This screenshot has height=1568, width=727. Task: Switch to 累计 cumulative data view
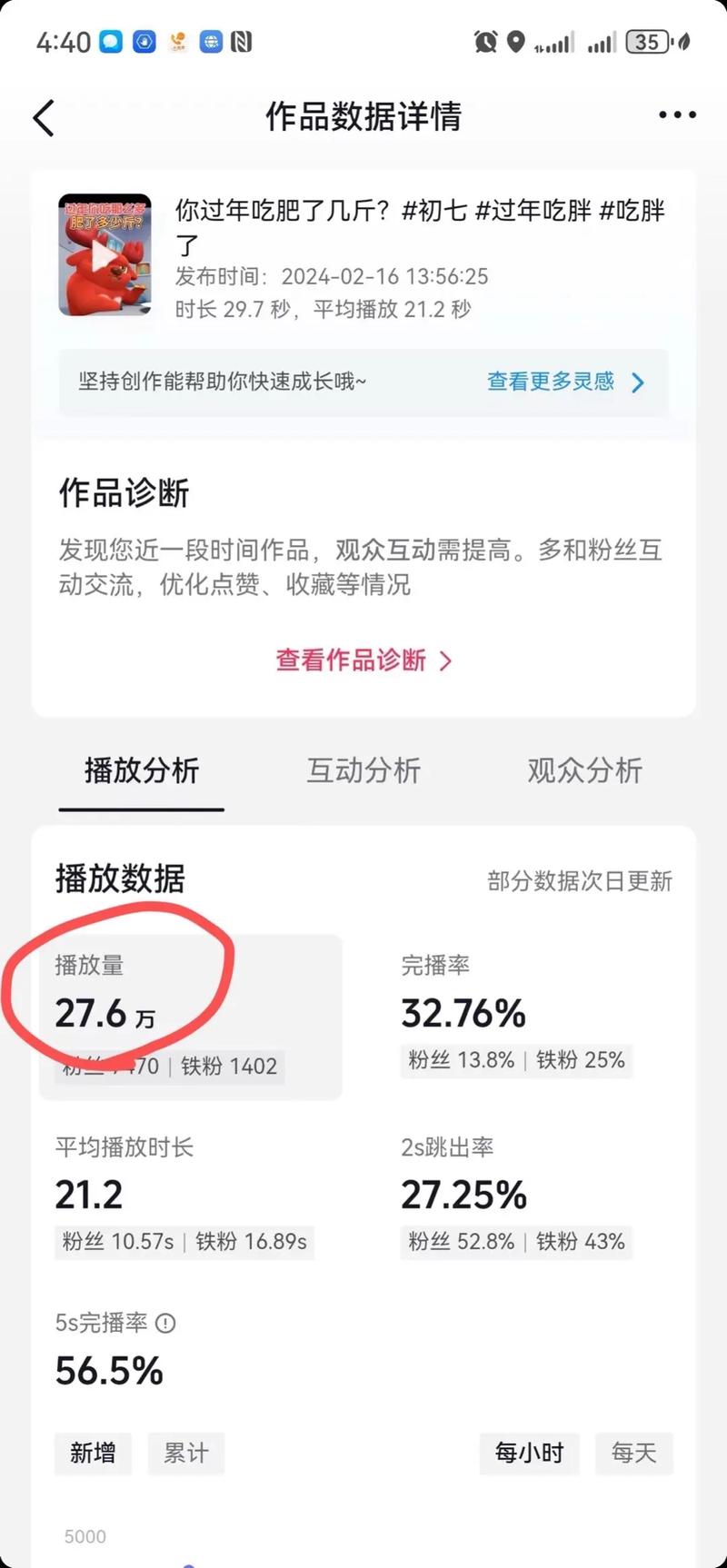point(186,1454)
